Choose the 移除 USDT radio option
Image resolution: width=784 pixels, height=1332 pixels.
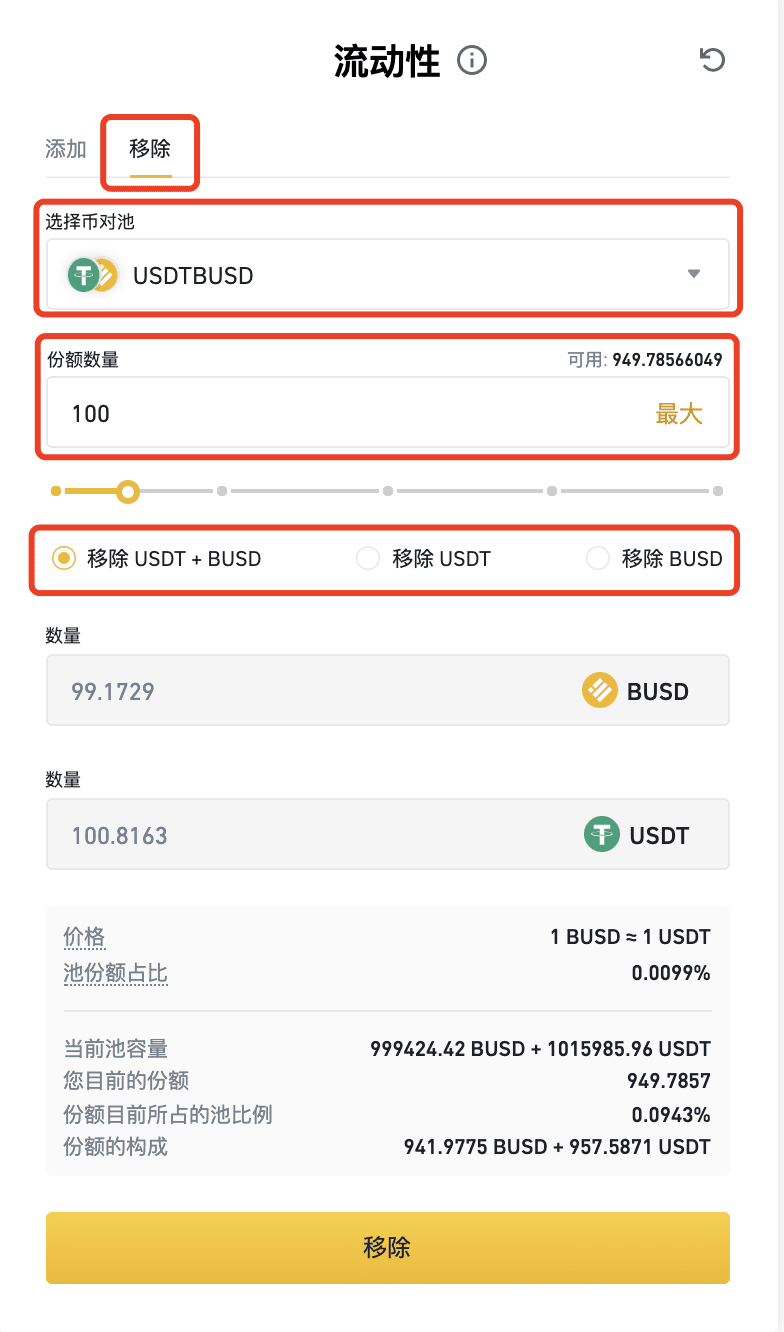(424, 558)
